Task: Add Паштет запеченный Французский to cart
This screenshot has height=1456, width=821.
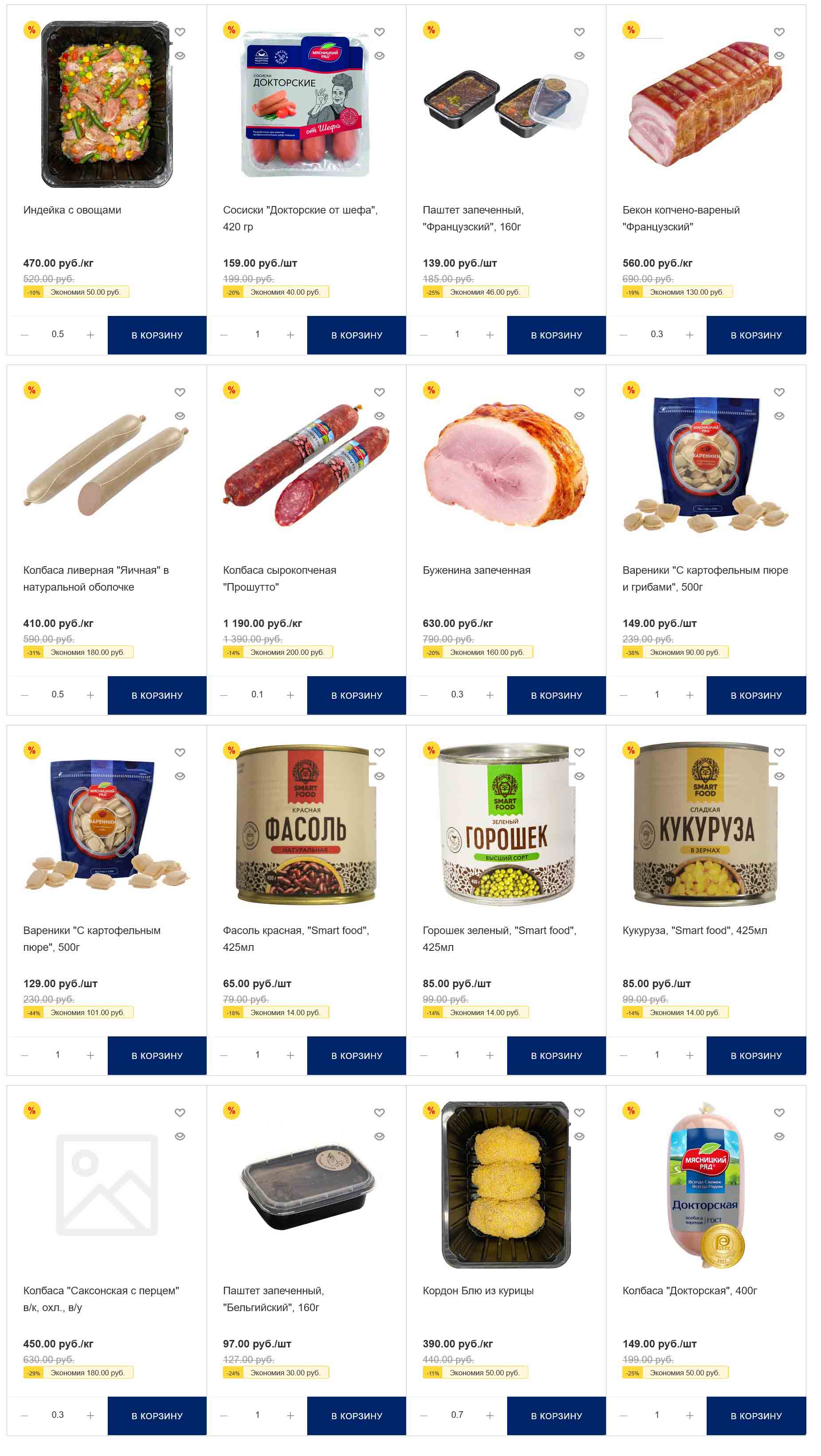Action: (556, 335)
